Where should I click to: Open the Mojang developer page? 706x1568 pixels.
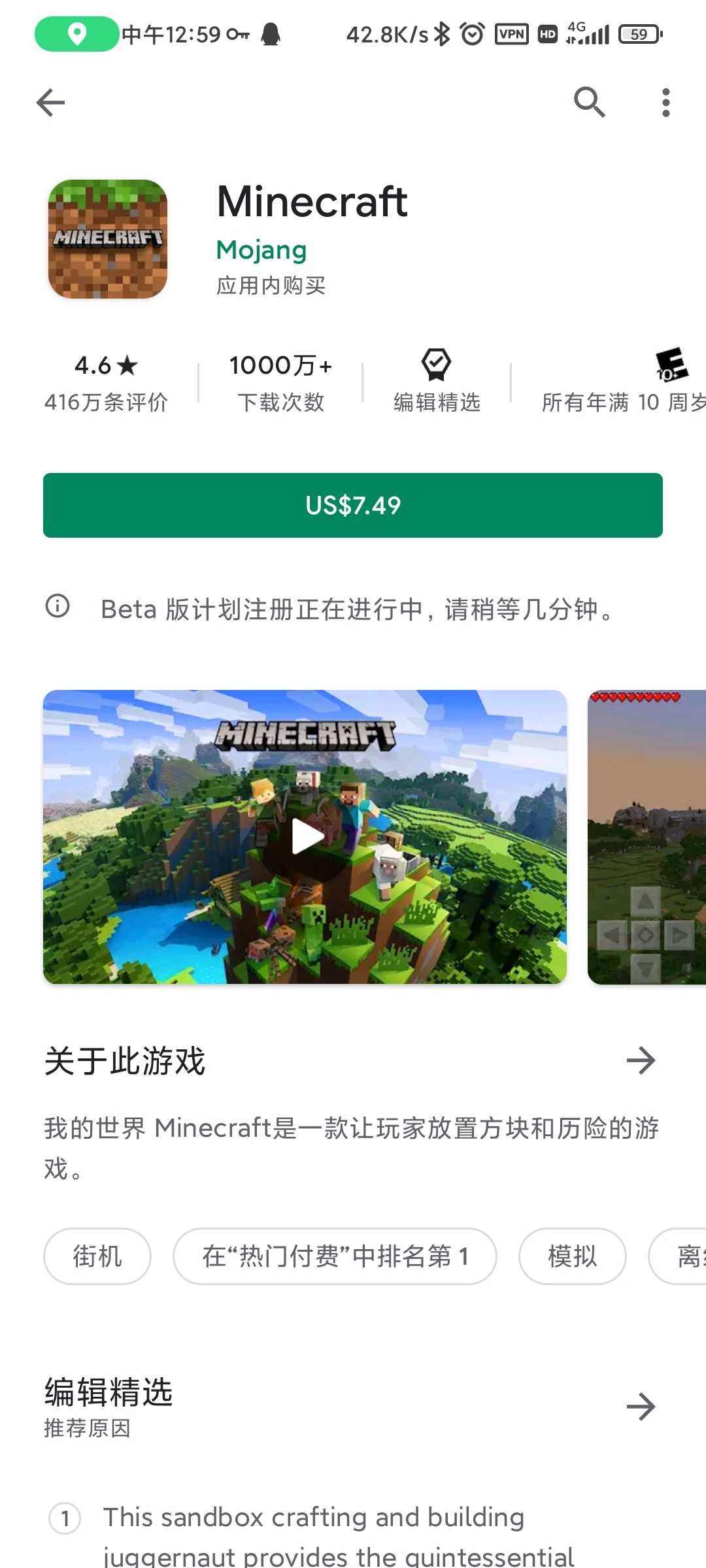[x=261, y=250]
